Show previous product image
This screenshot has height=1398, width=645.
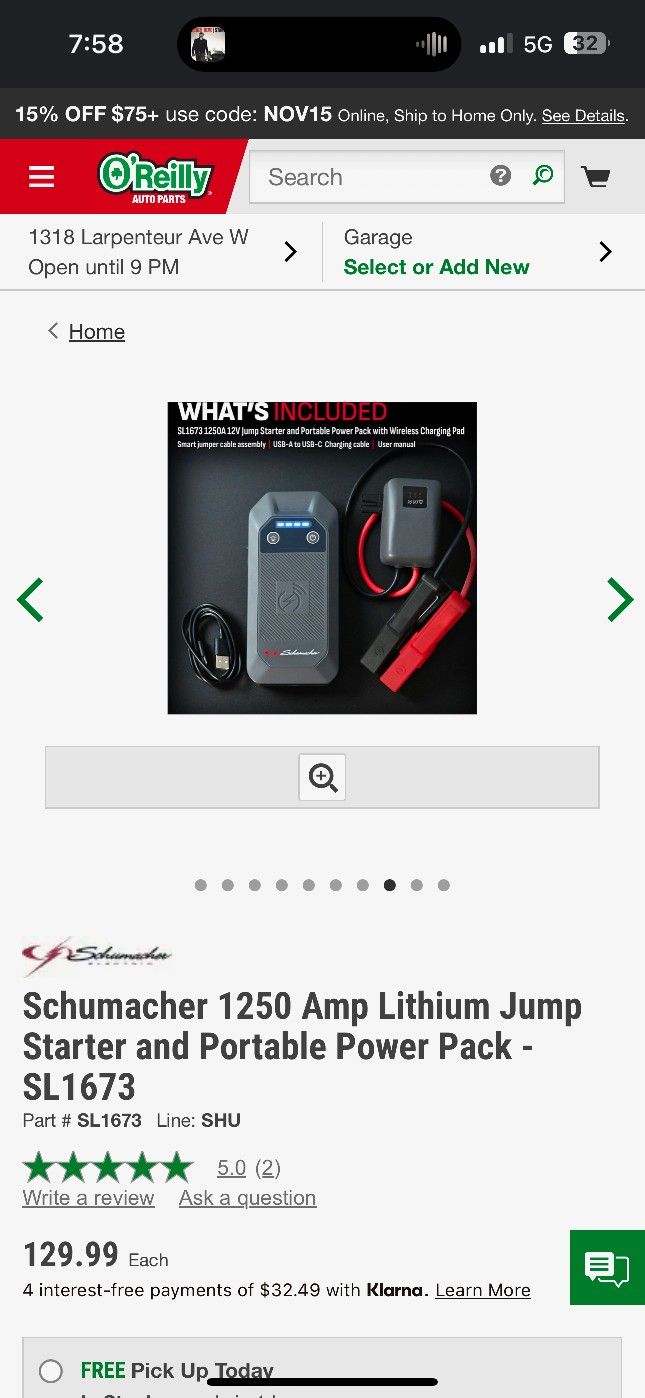(31, 600)
